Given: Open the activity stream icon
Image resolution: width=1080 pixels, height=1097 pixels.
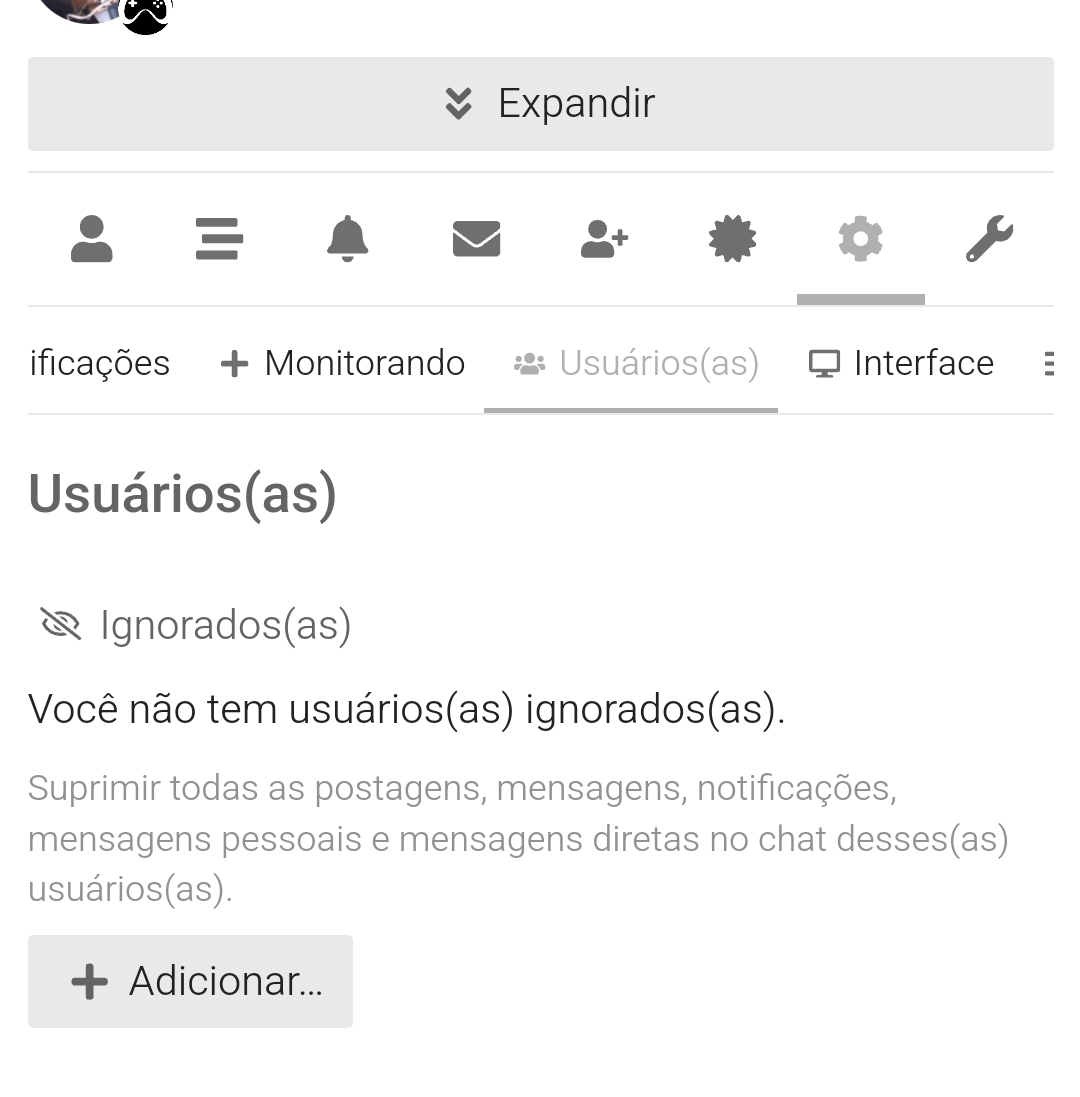Looking at the screenshot, I should 218,240.
